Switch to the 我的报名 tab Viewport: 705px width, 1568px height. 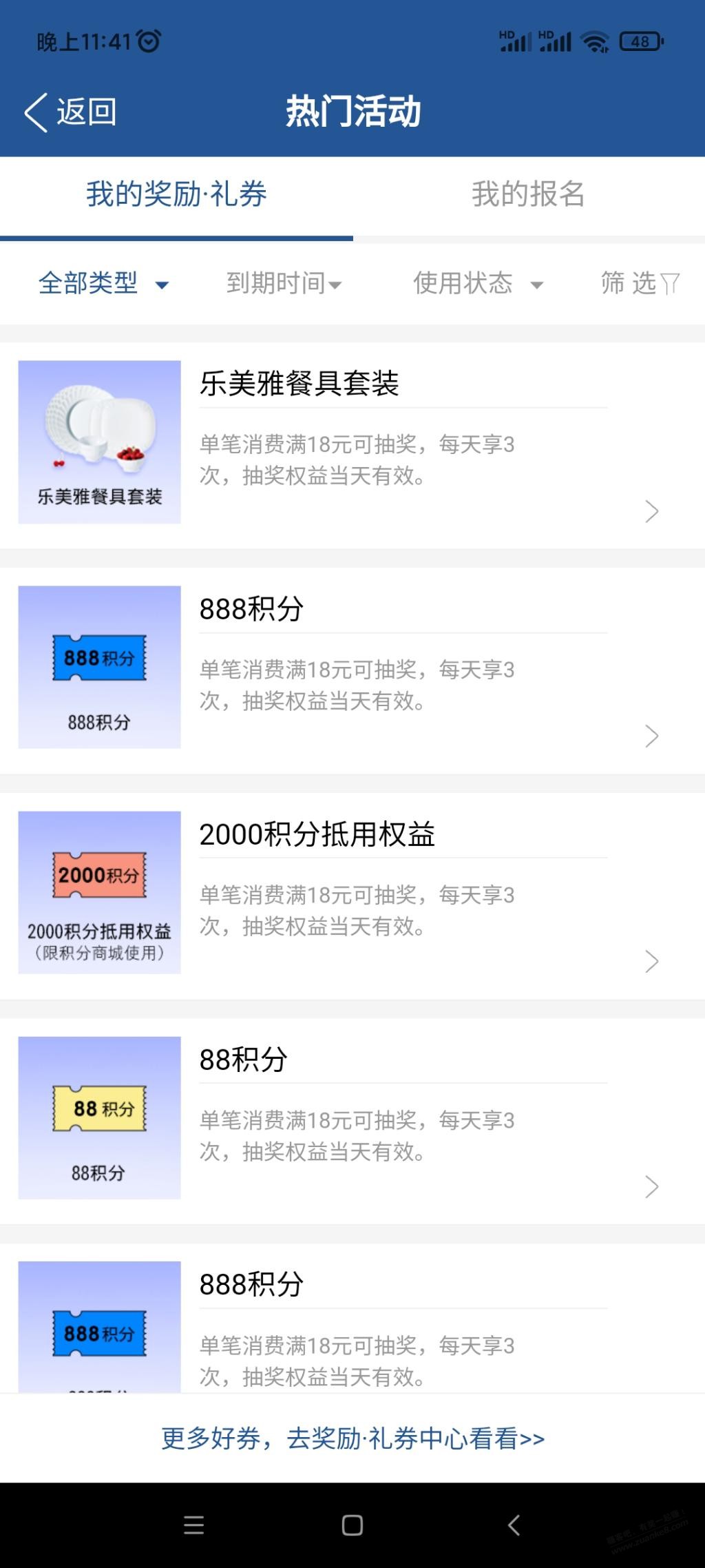coord(528,194)
